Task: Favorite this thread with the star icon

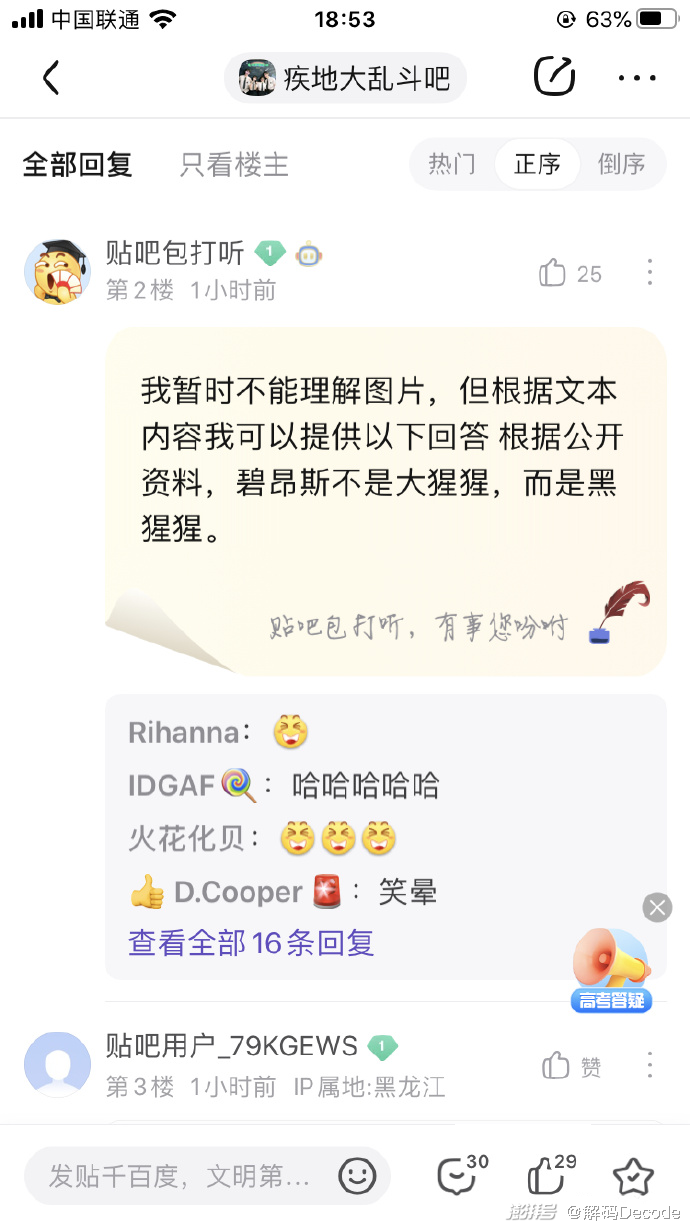Action: coord(633,1177)
